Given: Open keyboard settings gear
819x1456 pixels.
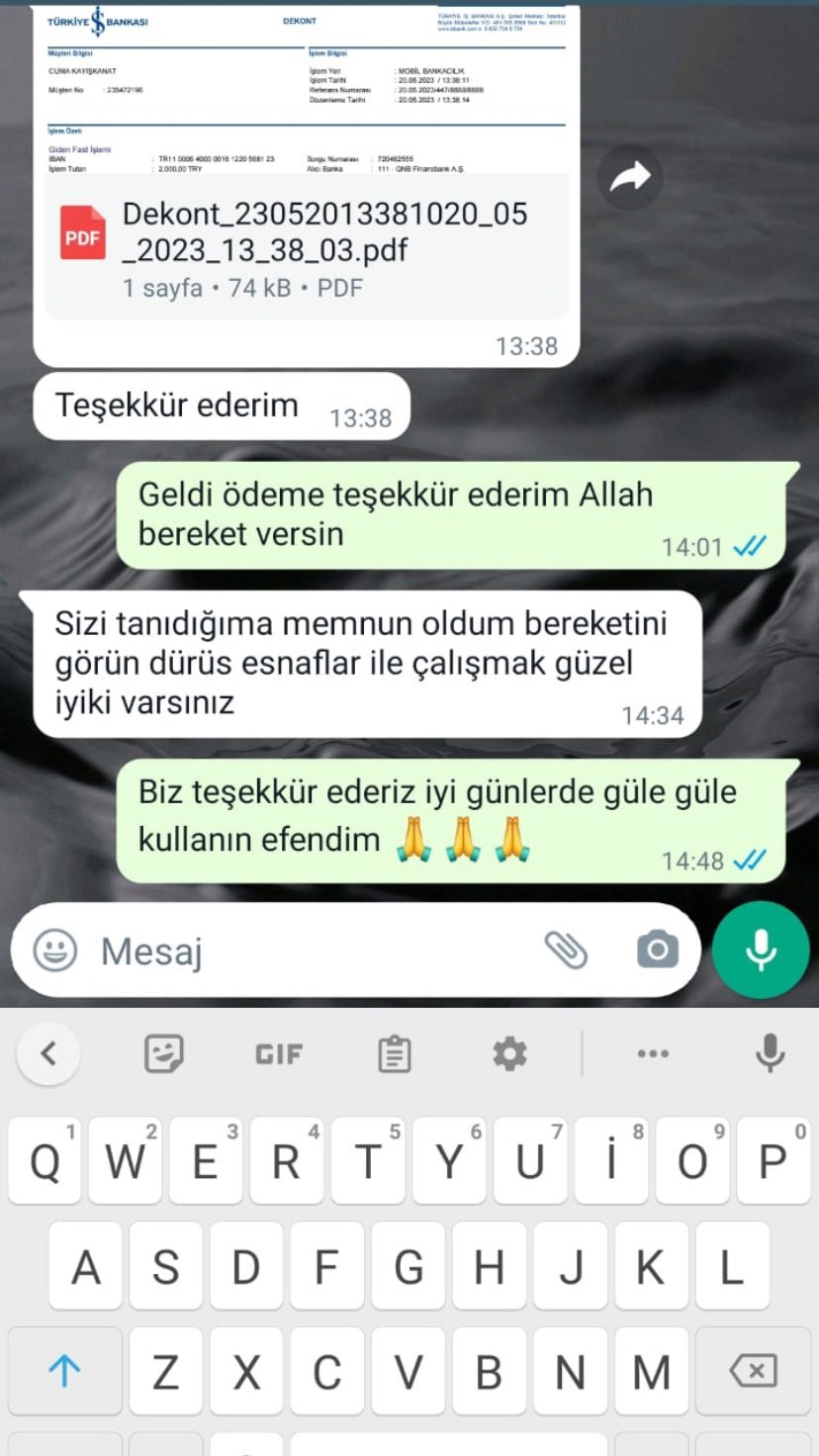Looking at the screenshot, I should click(x=509, y=1054).
